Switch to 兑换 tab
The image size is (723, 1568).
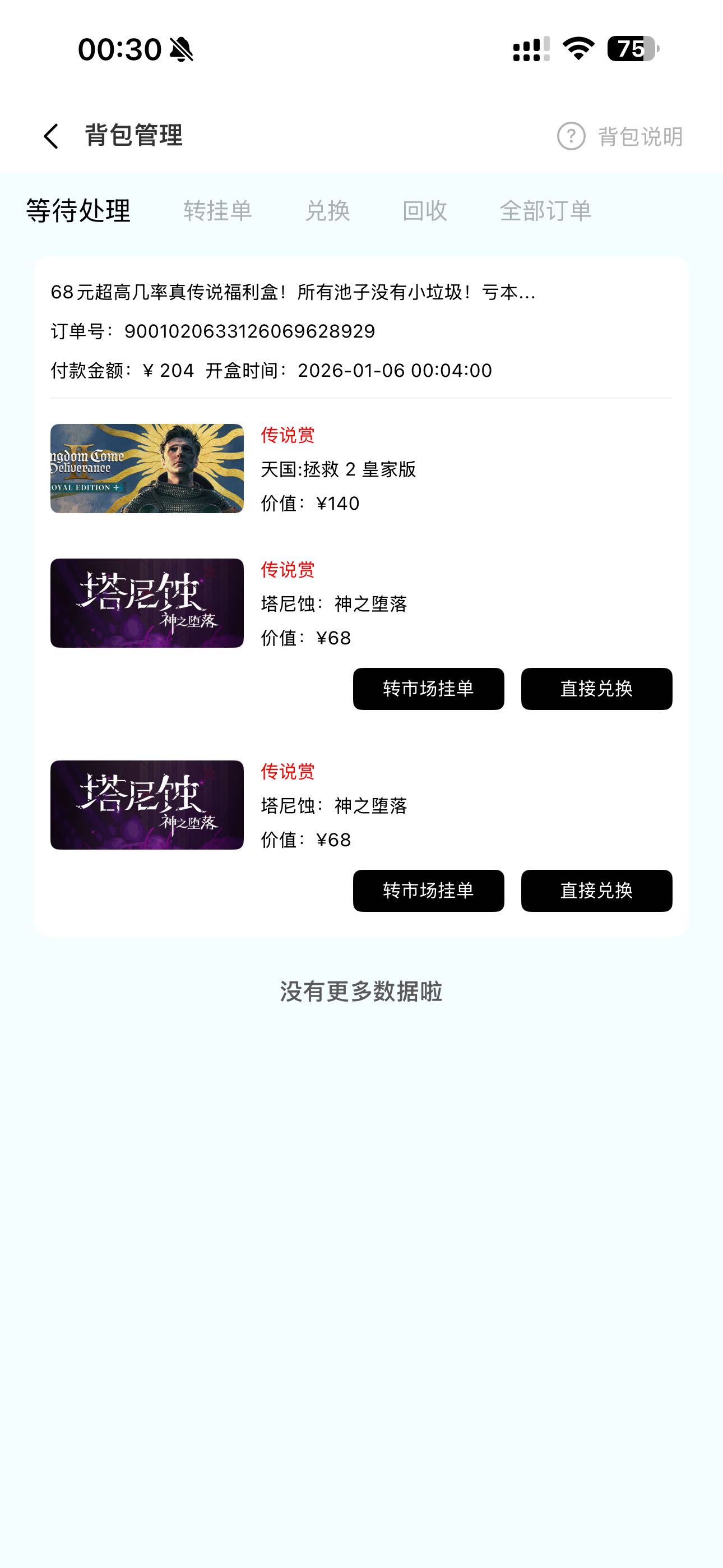pos(327,211)
